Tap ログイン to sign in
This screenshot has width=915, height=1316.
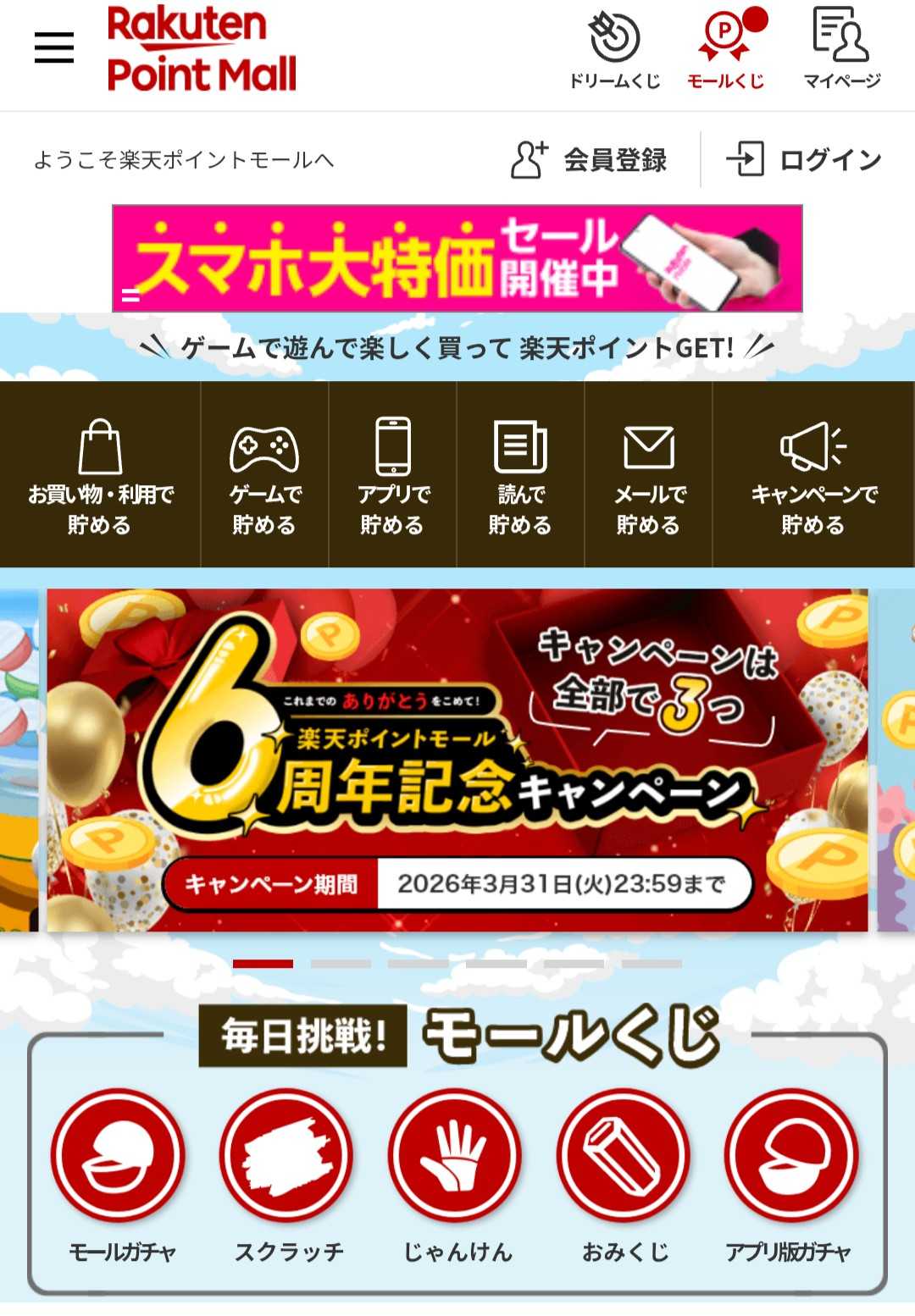point(804,159)
